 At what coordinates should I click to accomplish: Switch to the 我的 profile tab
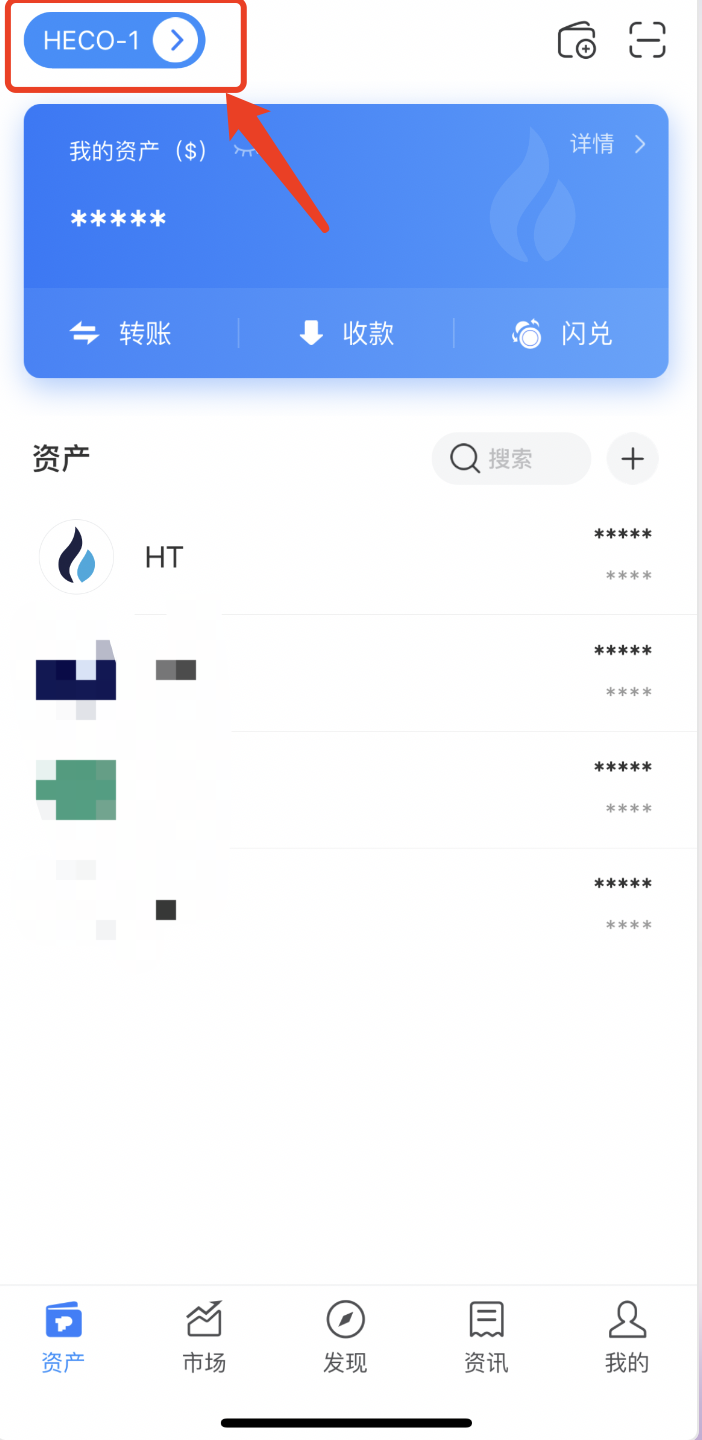pyautogui.click(x=627, y=1335)
